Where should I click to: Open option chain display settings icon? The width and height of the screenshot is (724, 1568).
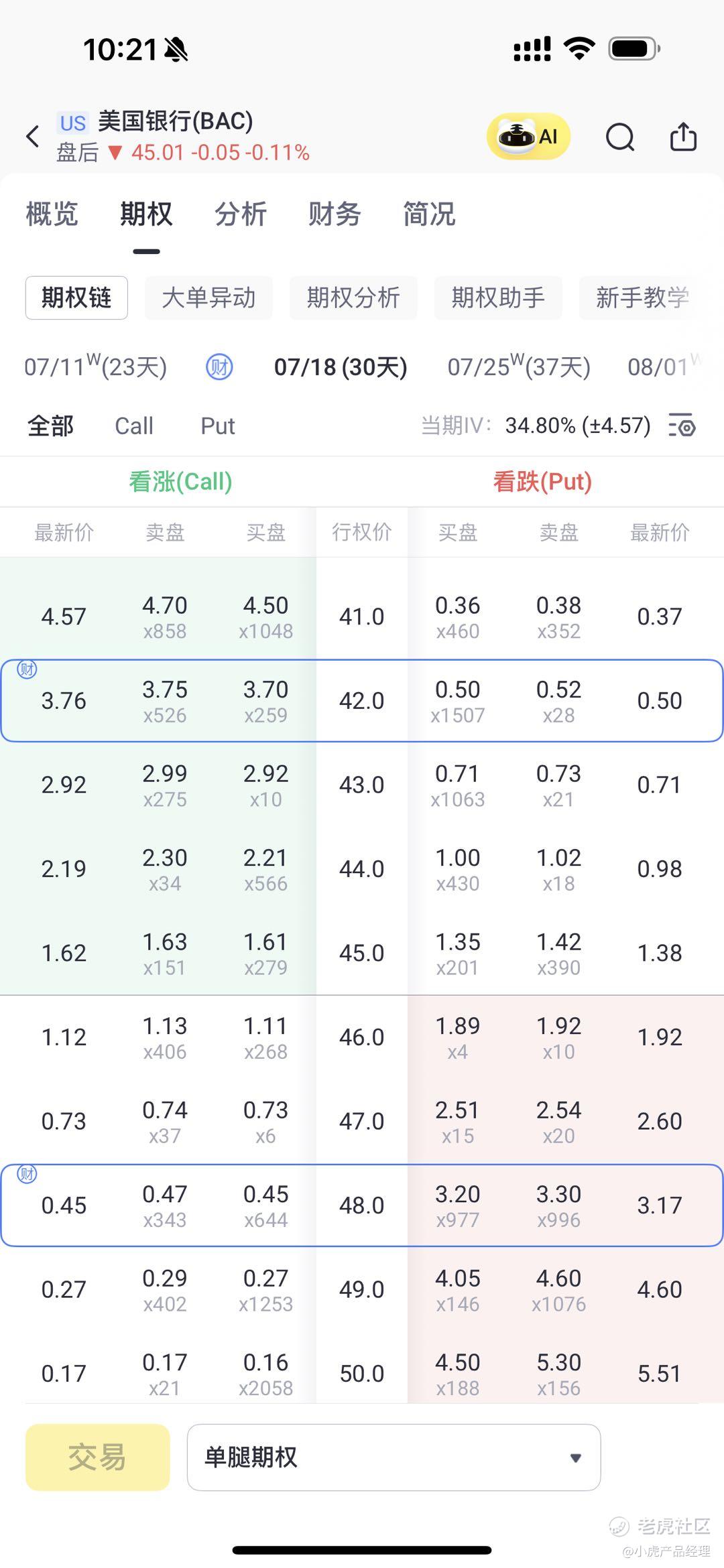[682, 426]
